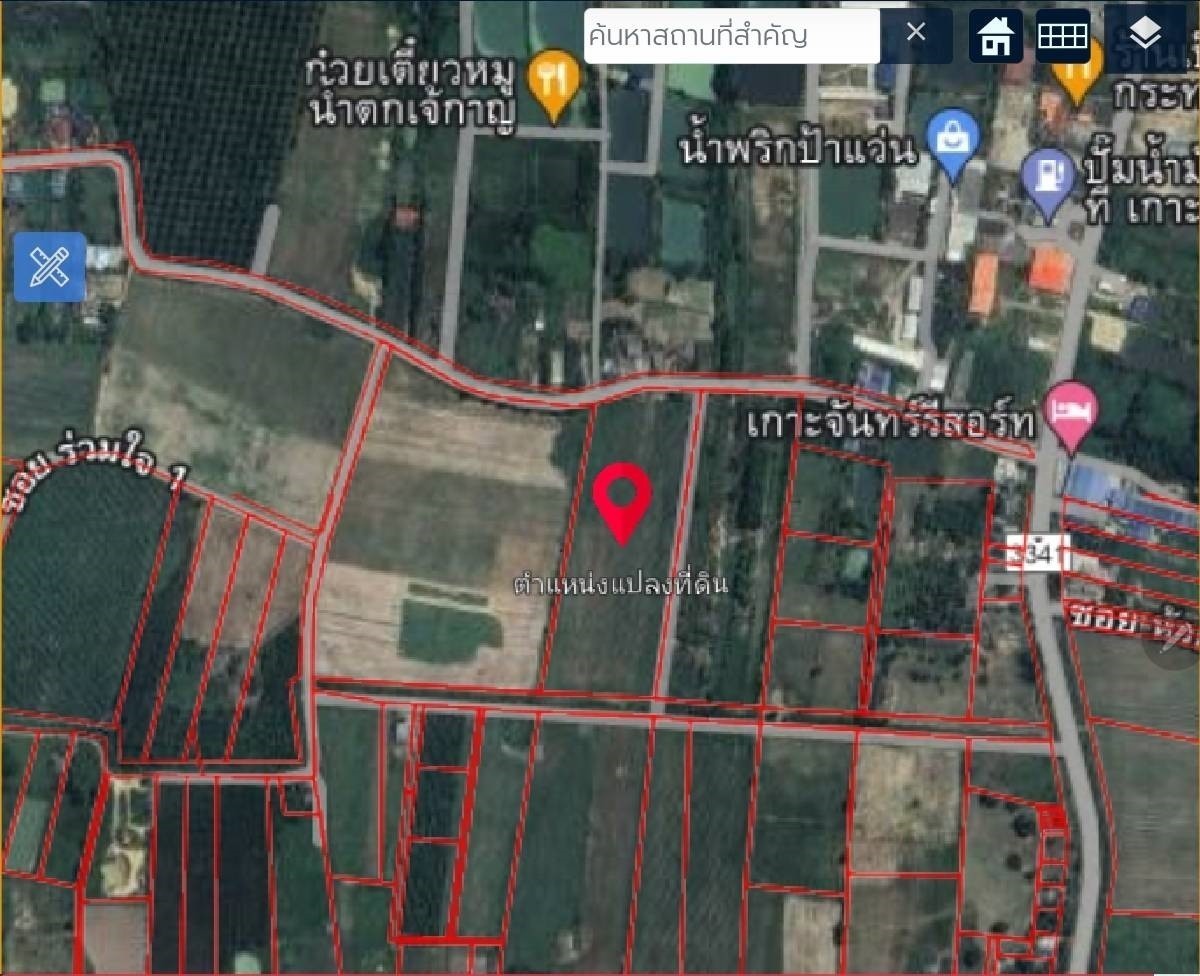
Task: Open the grid table icon
Action: [1062, 36]
